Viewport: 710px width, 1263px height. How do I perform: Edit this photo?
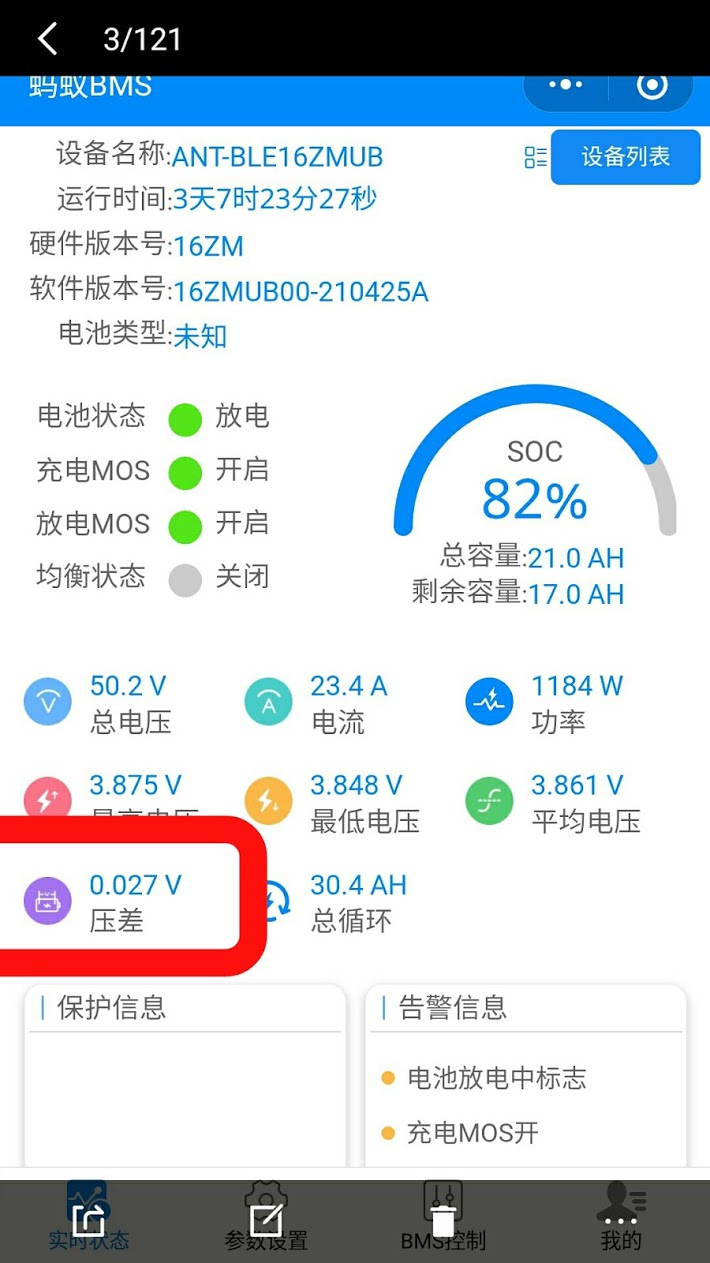[x=266, y=1220]
